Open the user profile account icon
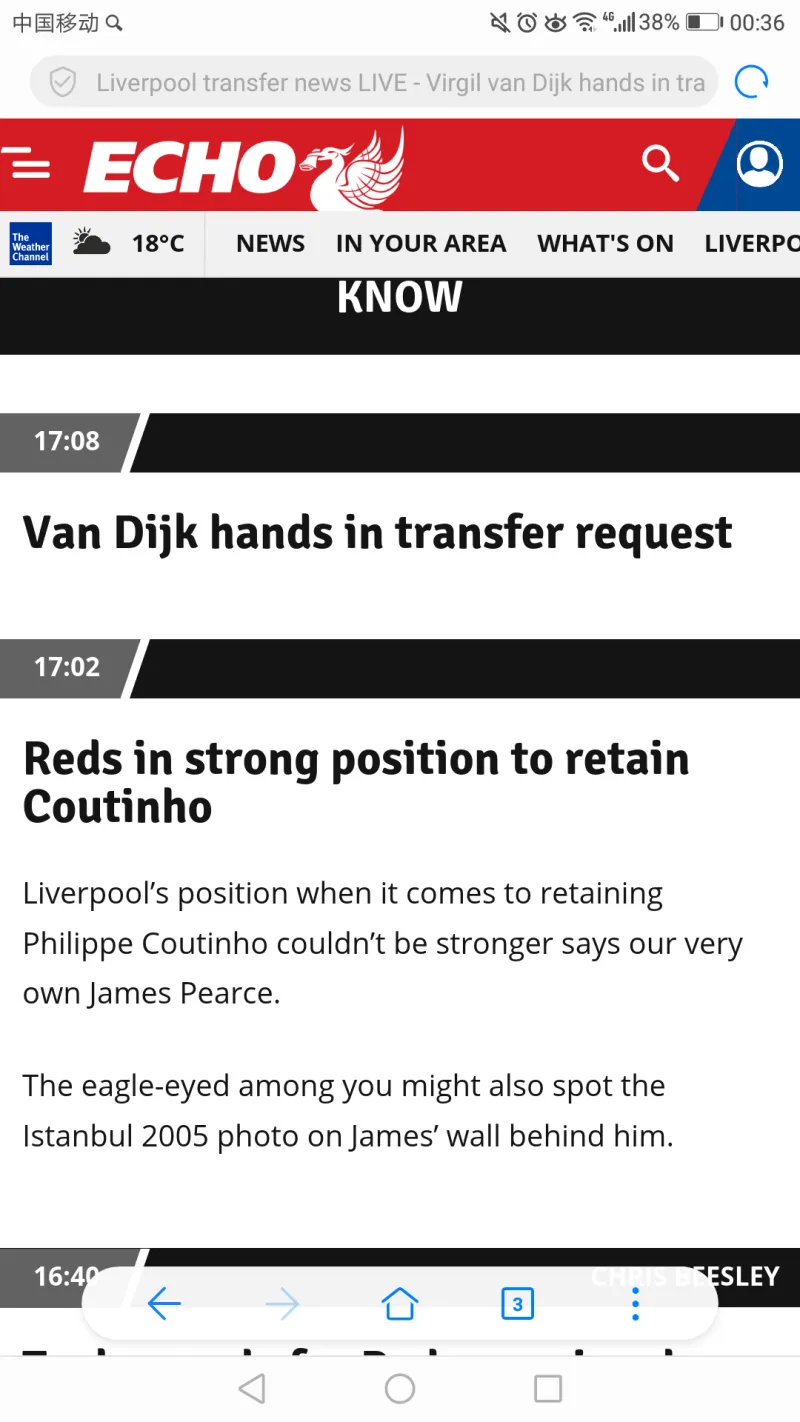 click(x=759, y=165)
